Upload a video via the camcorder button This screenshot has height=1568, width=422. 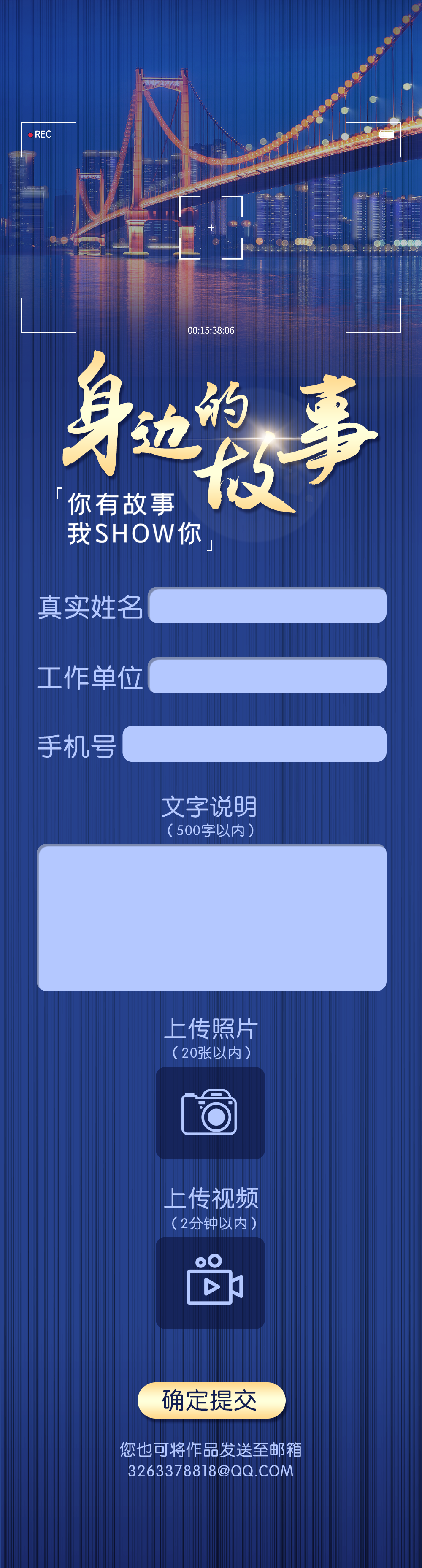pos(210,1282)
